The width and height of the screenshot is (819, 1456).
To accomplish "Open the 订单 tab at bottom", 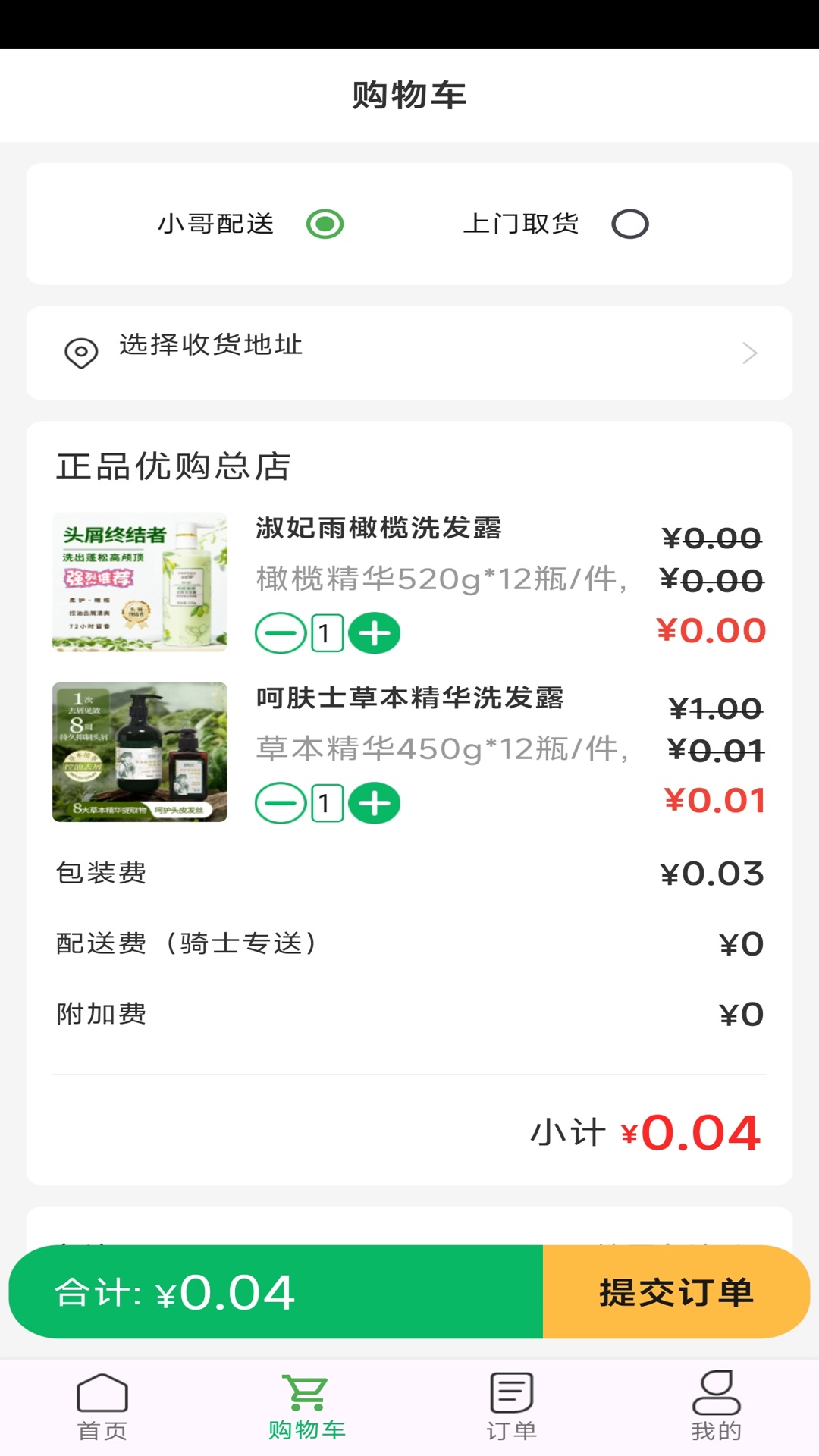I will (x=510, y=1399).
